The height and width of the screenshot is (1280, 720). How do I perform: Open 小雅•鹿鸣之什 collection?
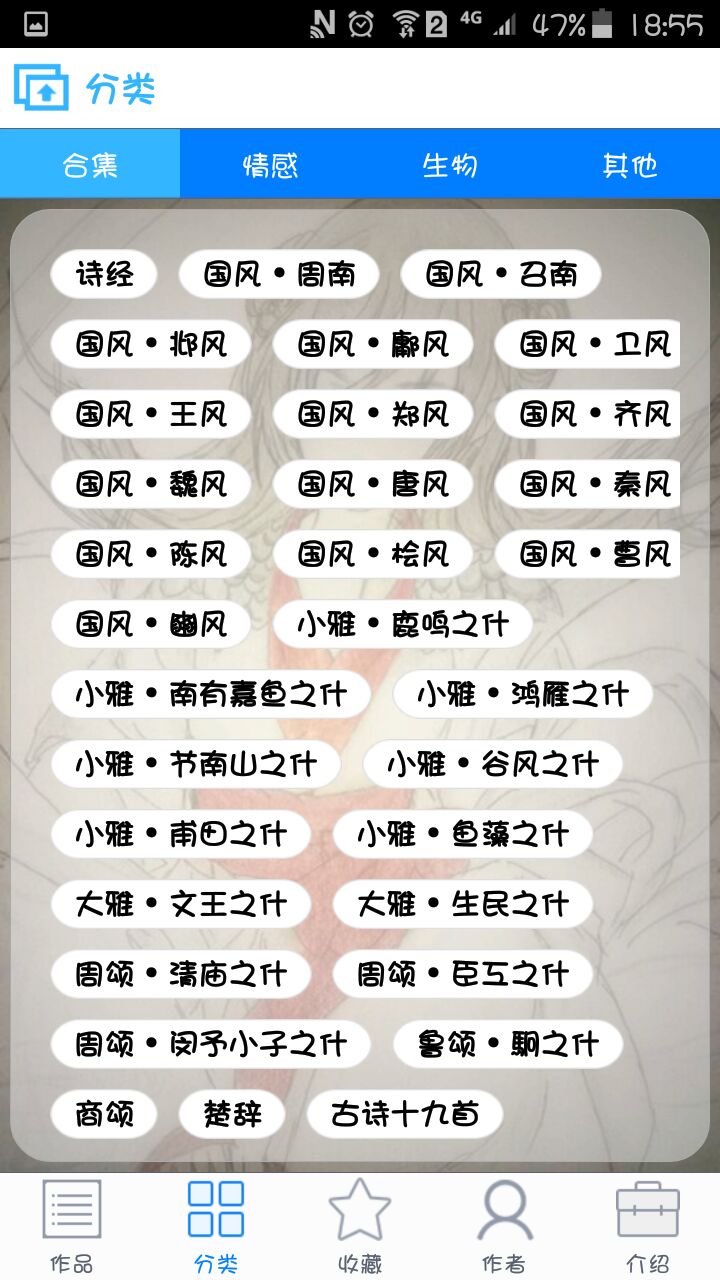pos(403,624)
